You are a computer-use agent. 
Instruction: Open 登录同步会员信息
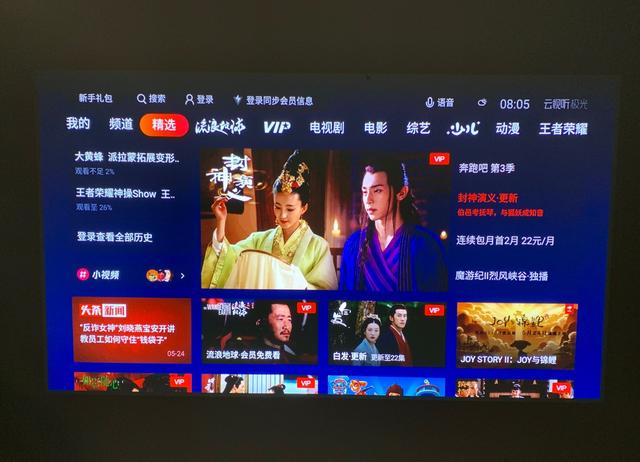click(x=273, y=100)
